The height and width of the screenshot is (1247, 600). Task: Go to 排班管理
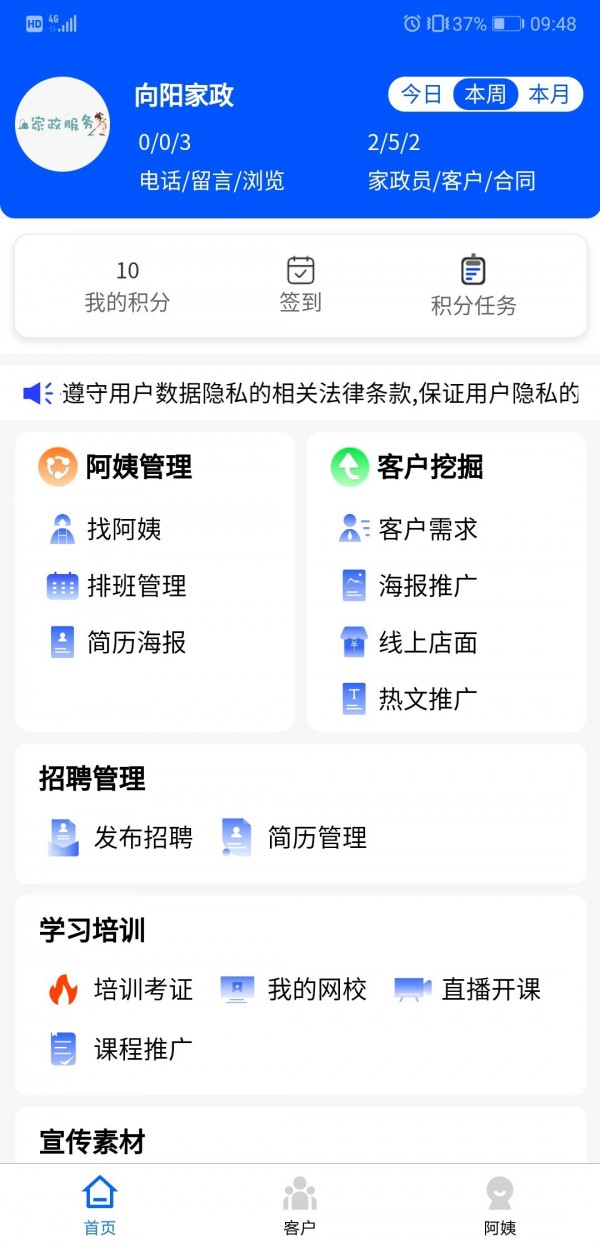click(x=117, y=586)
